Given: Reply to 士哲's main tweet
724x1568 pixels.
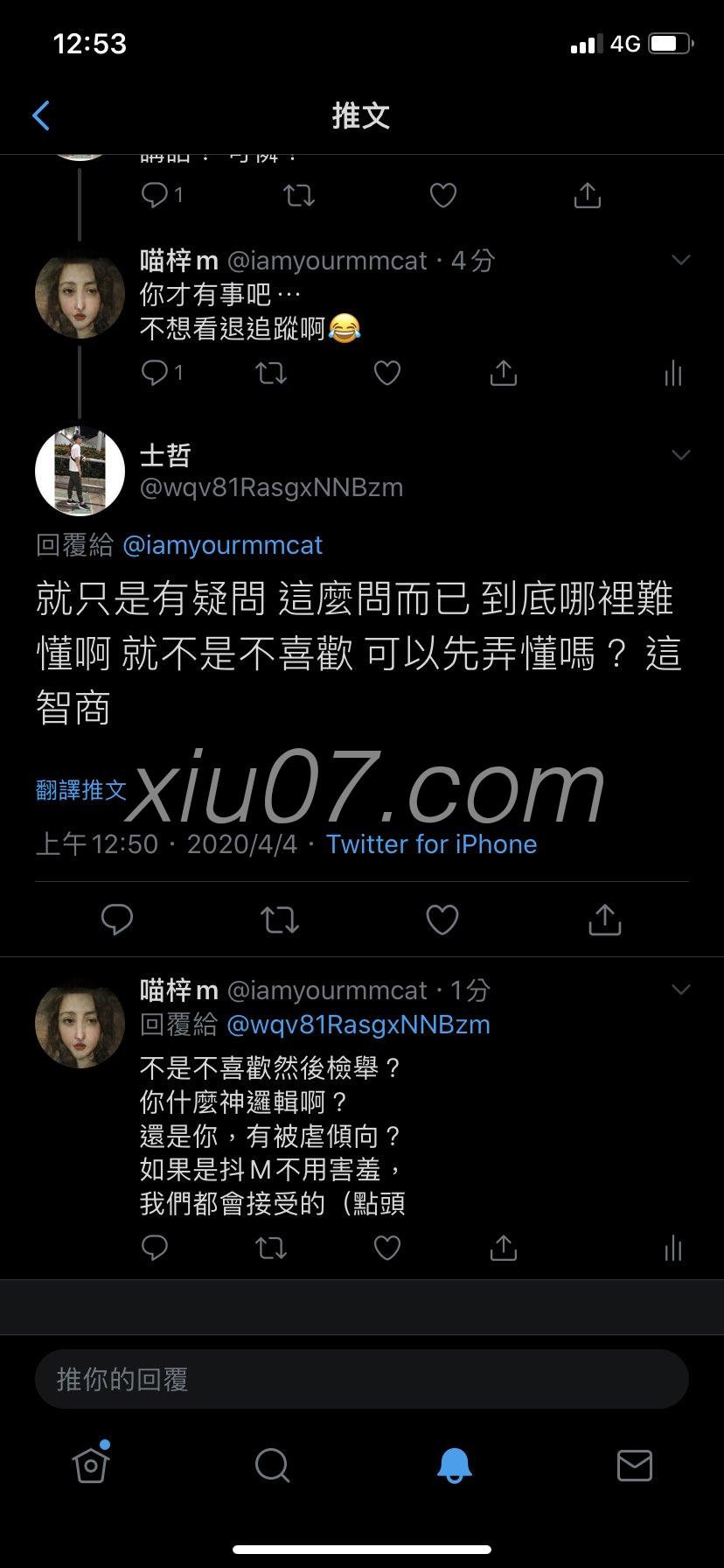Looking at the screenshot, I should click(x=117, y=920).
